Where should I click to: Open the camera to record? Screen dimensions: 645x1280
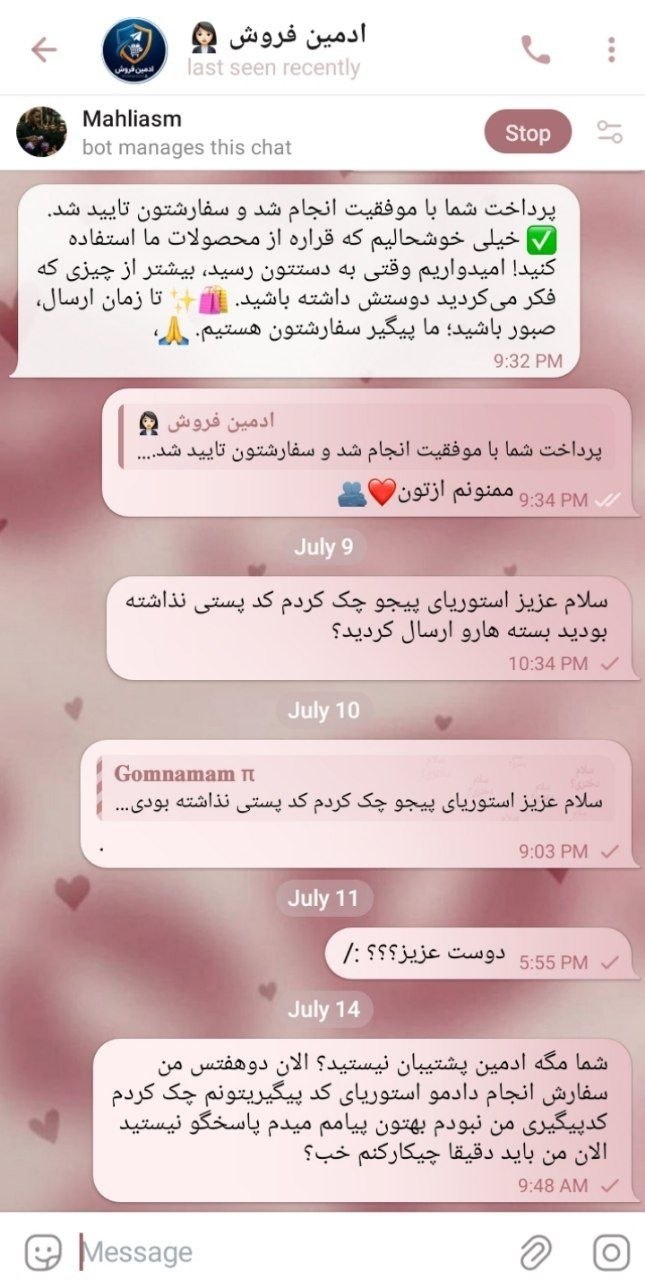pos(609,1251)
